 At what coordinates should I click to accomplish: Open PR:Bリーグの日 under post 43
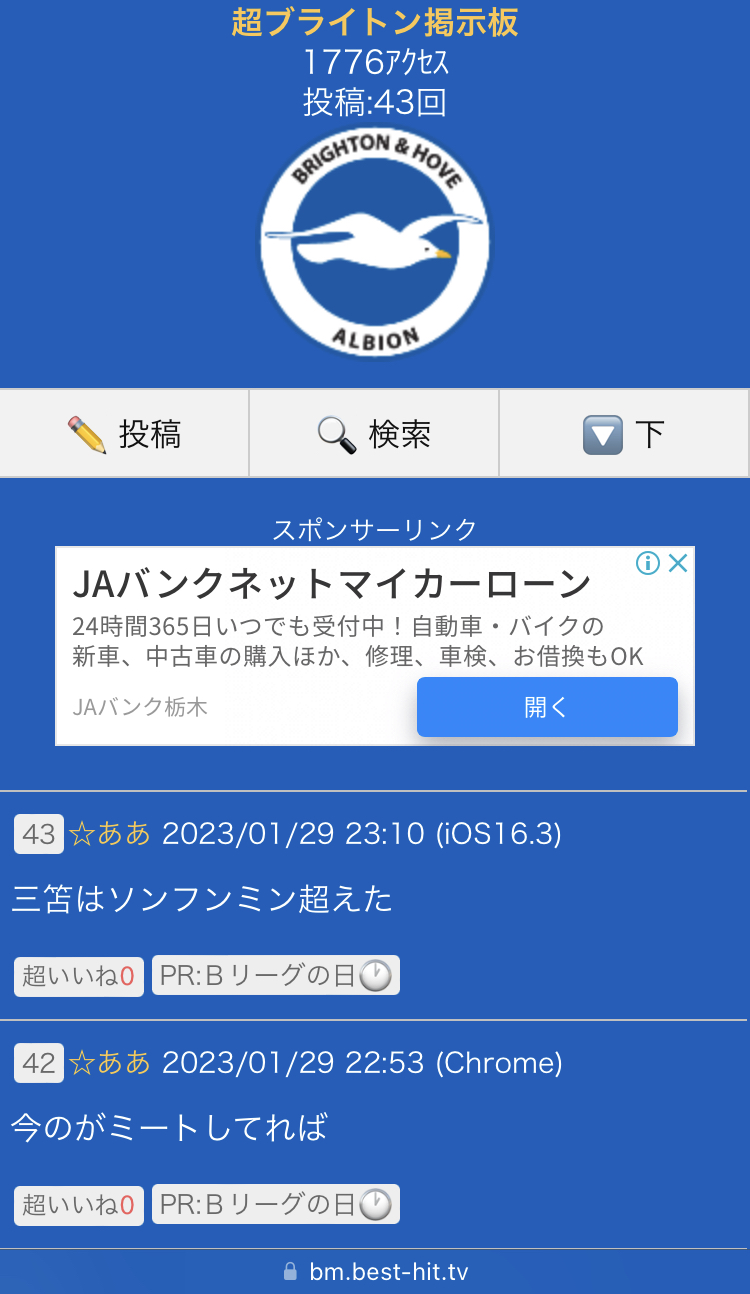pos(275,976)
